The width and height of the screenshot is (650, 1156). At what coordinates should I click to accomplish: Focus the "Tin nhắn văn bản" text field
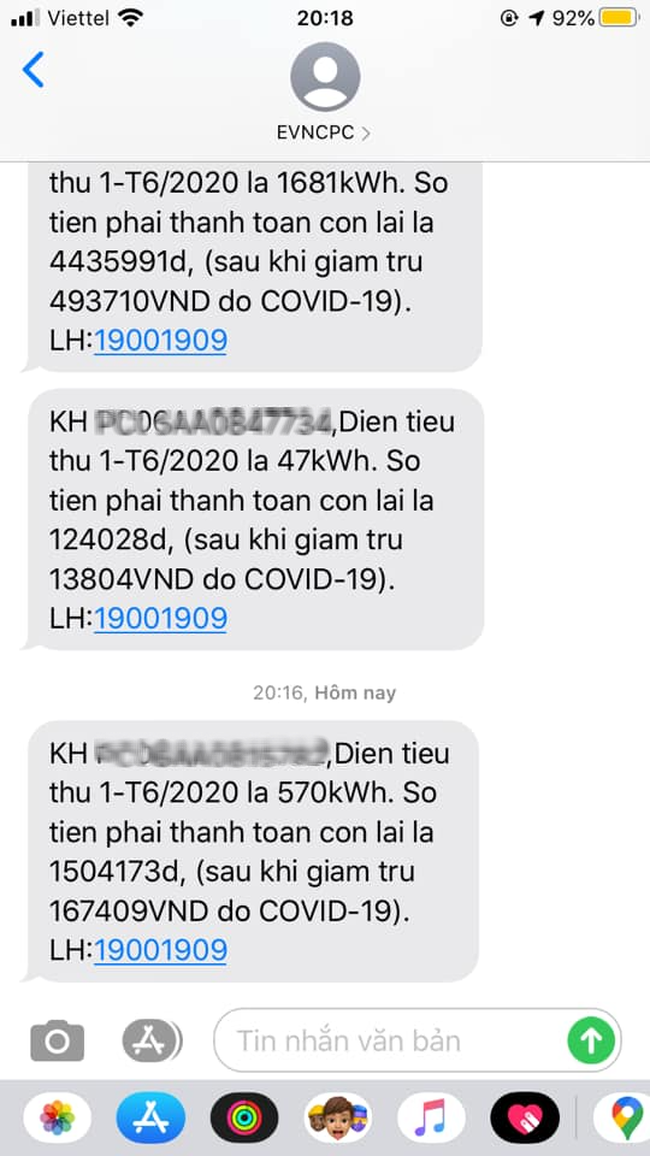click(390, 1041)
